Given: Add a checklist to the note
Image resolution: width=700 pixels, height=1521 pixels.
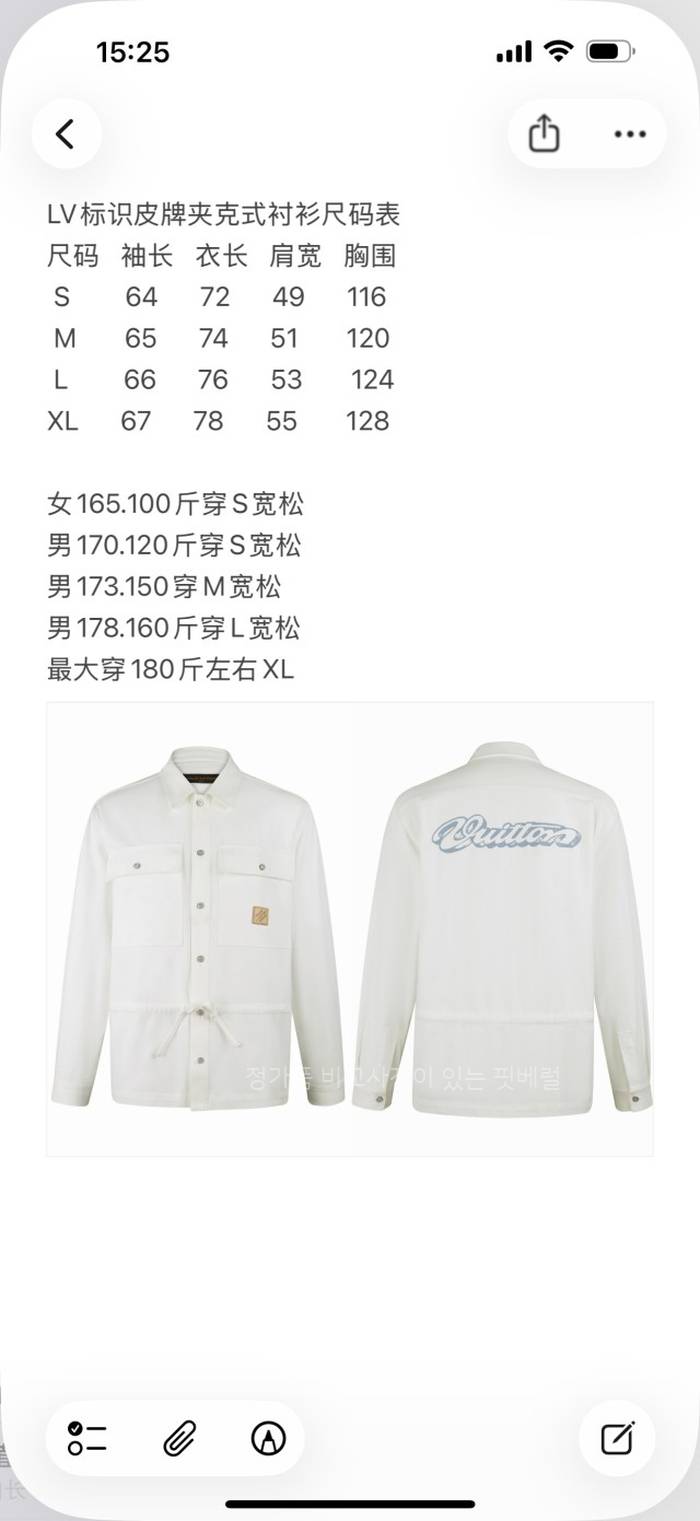Looking at the screenshot, I should pyautogui.click(x=87, y=1438).
